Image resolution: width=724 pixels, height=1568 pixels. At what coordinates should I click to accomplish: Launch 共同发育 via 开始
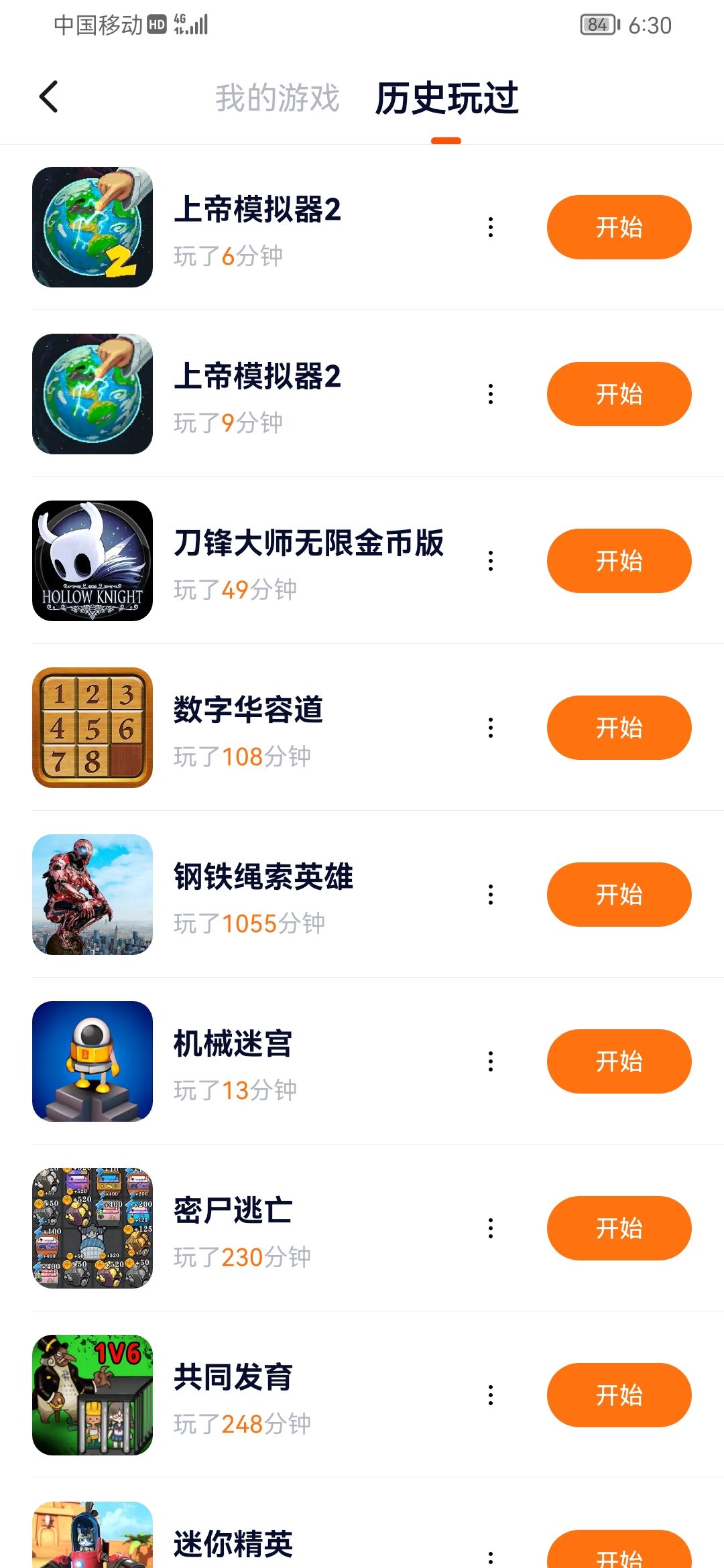(x=618, y=1395)
